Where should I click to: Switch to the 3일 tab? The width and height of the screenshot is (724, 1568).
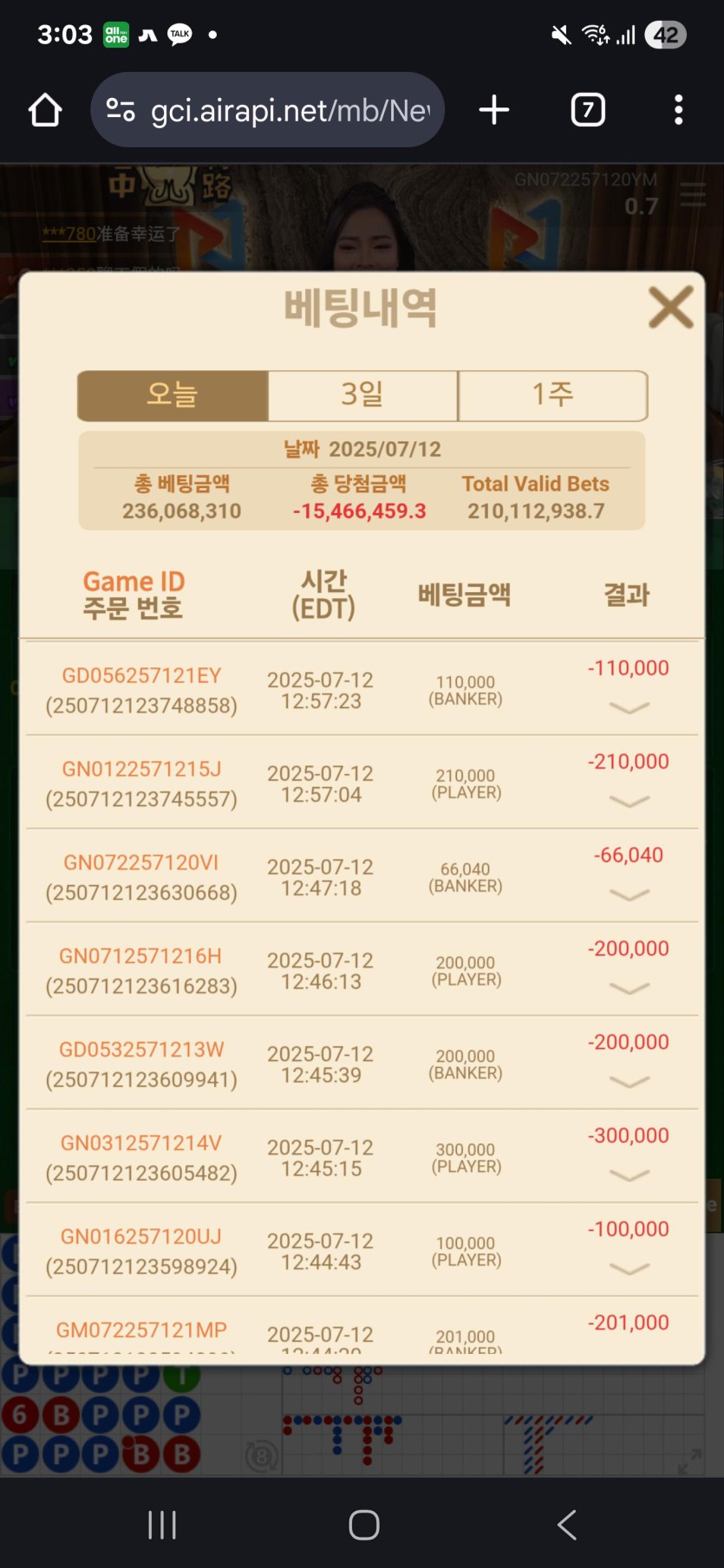[362, 395]
